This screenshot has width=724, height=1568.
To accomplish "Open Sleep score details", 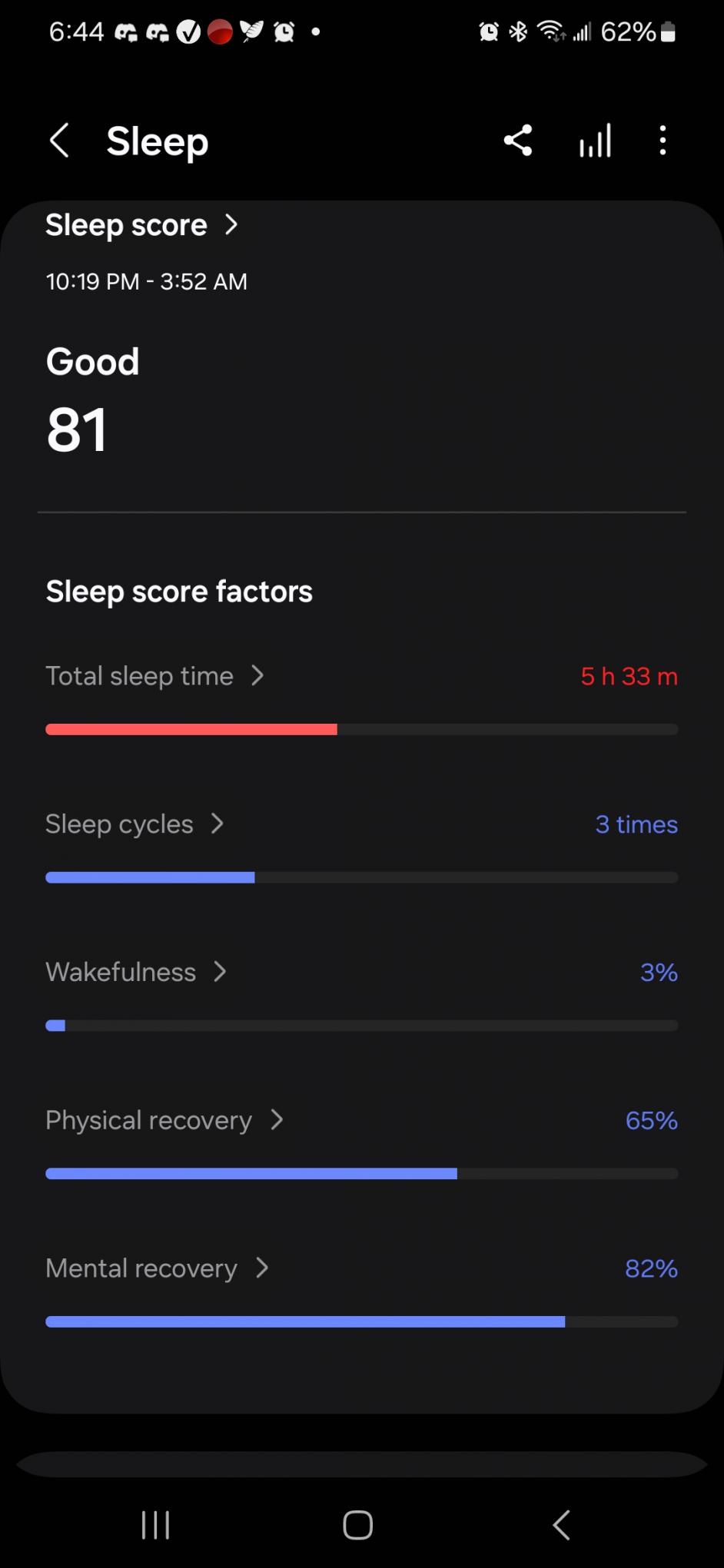I will [141, 225].
